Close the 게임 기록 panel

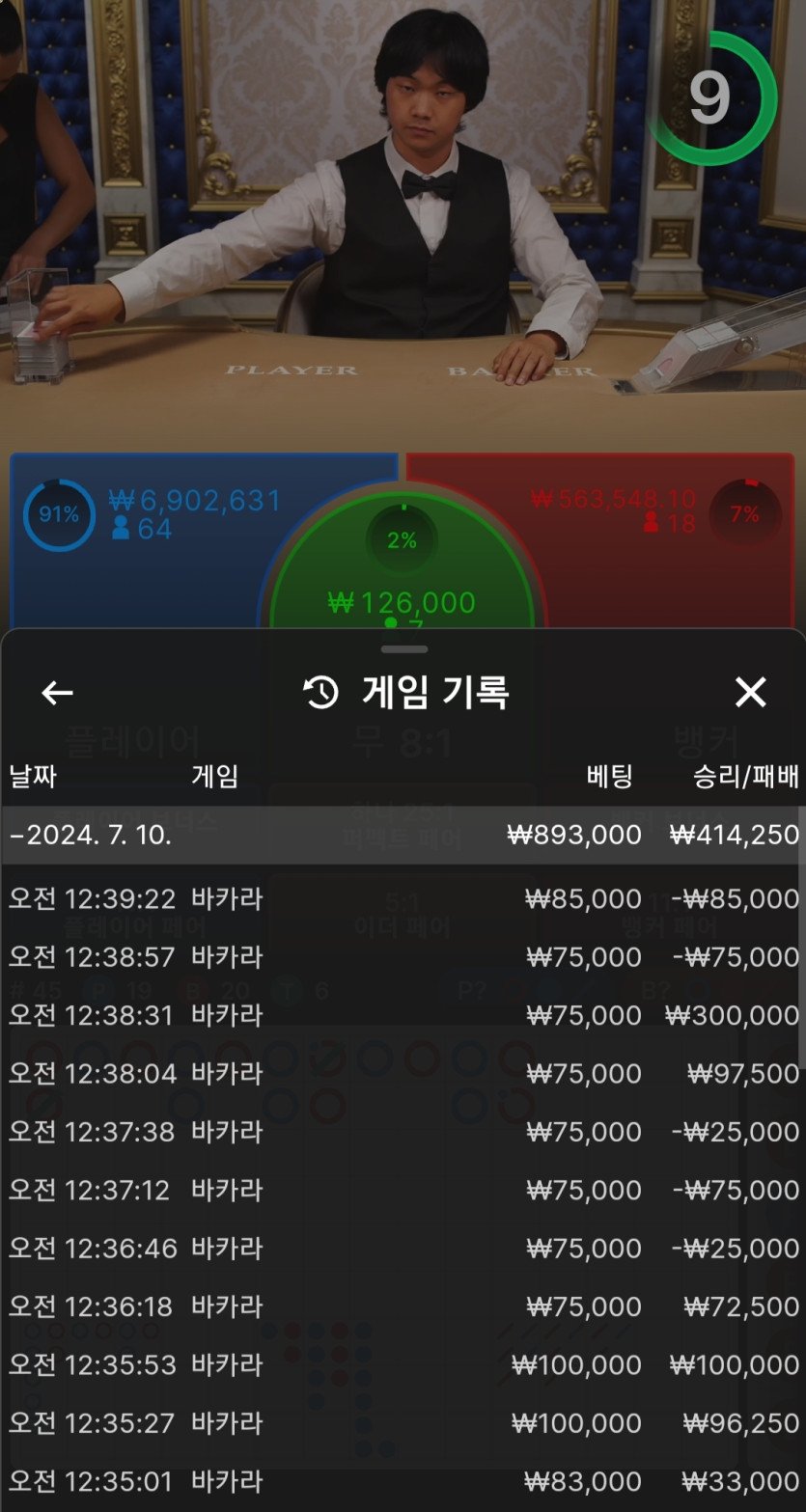[x=750, y=693]
